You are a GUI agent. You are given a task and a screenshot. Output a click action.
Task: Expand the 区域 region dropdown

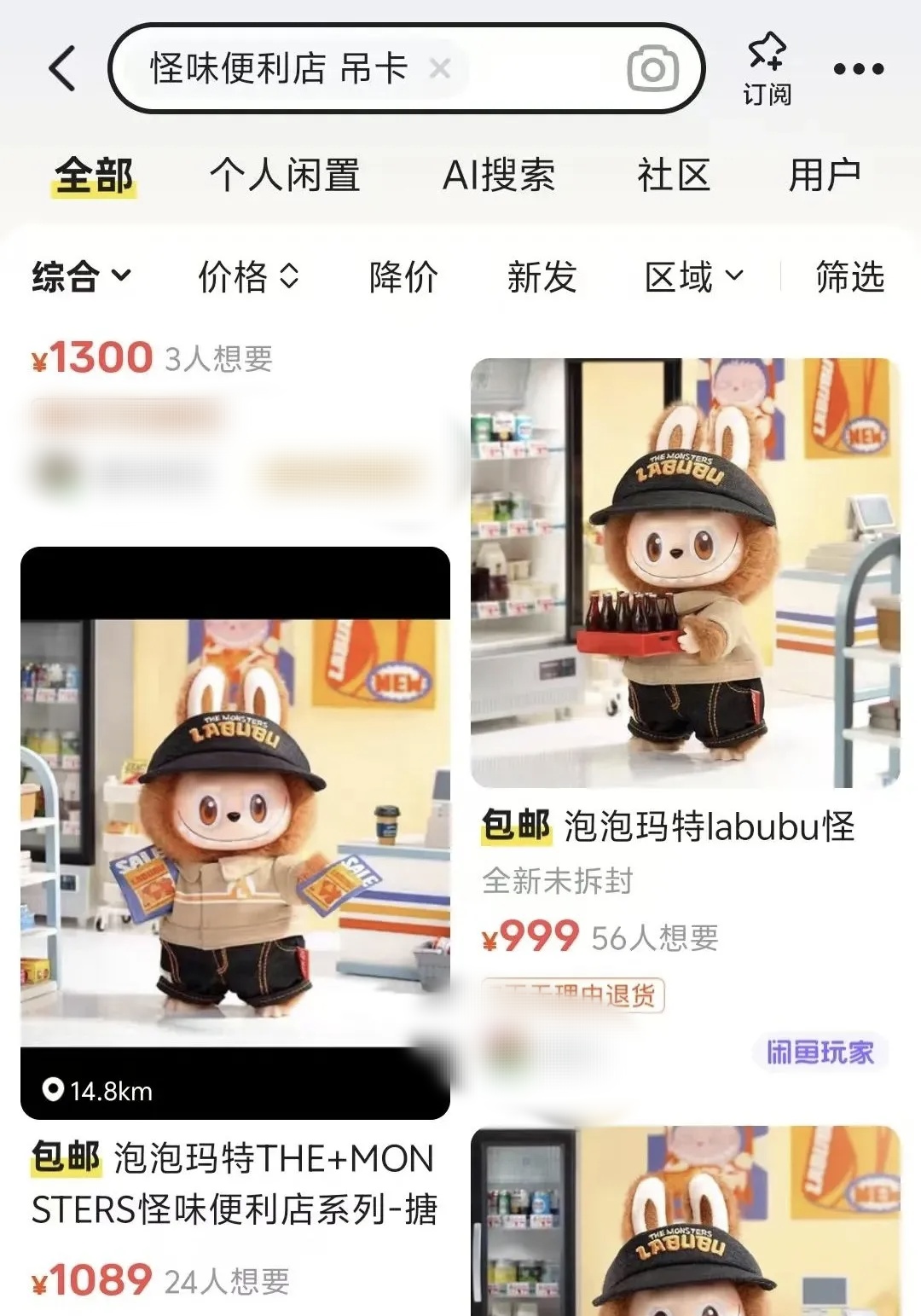pyautogui.click(x=693, y=277)
